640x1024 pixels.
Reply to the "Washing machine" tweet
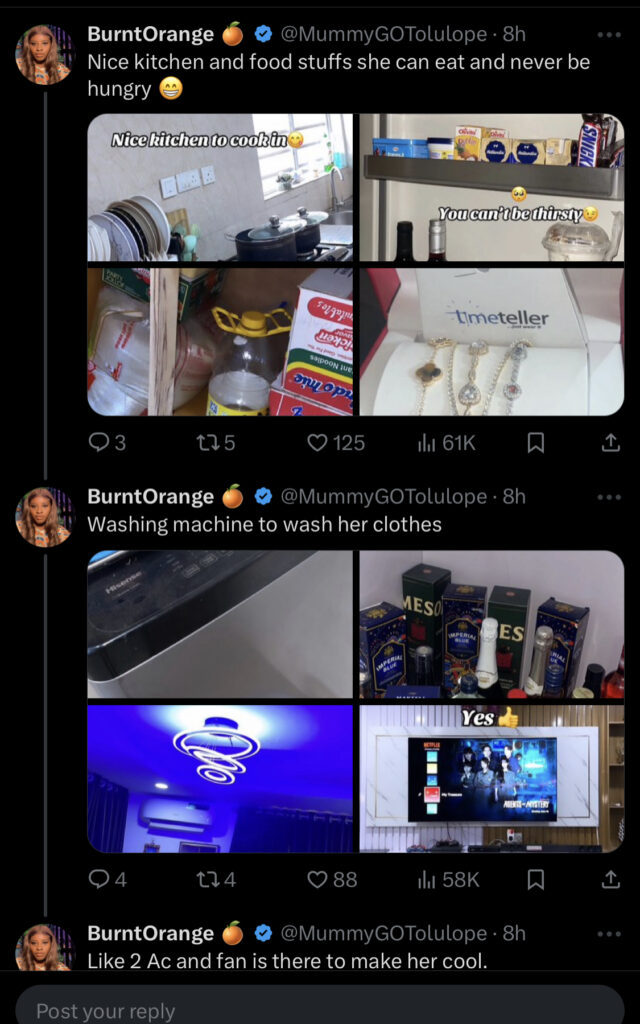(x=100, y=879)
